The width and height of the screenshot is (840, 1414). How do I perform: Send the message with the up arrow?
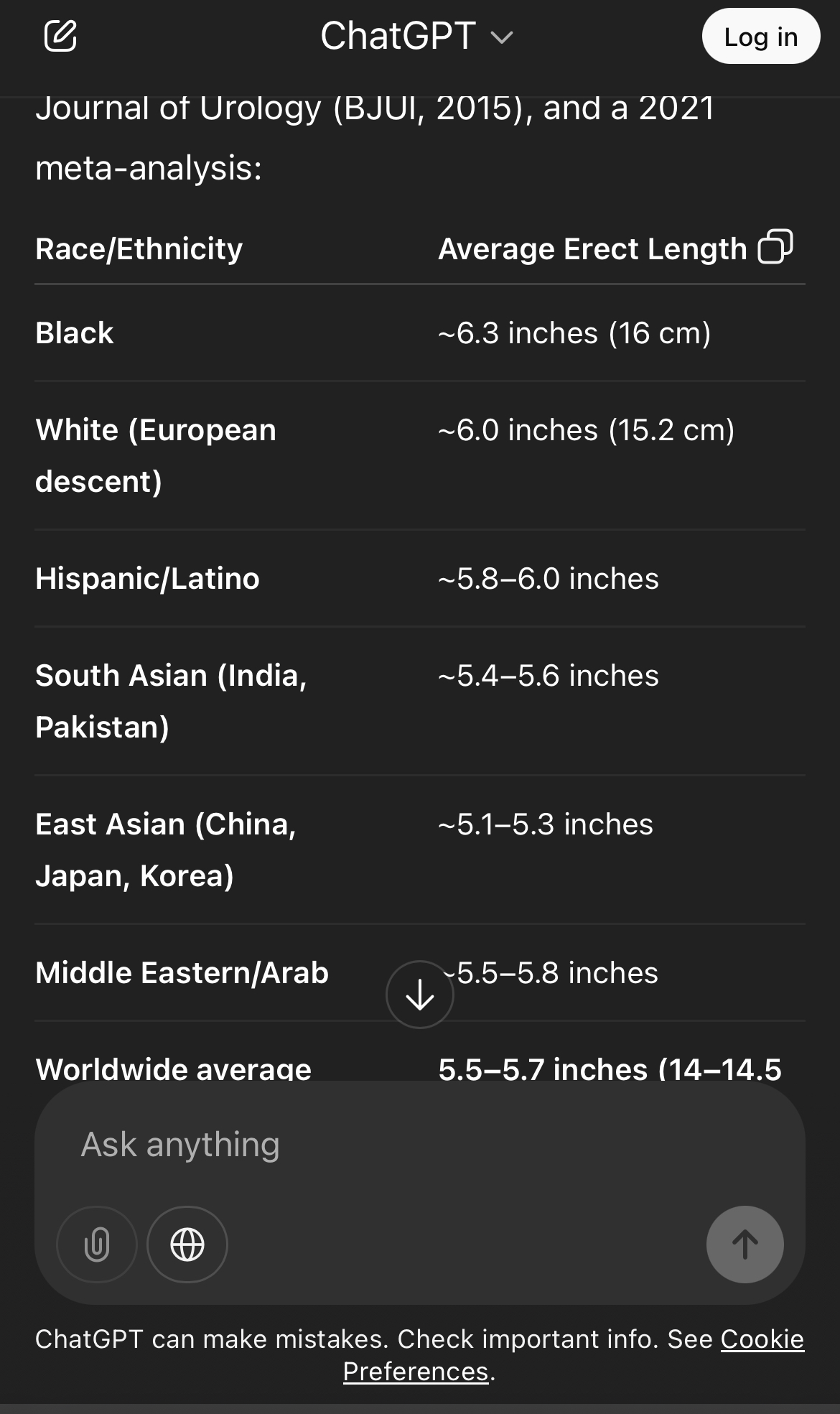pyautogui.click(x=745, y=1245)
